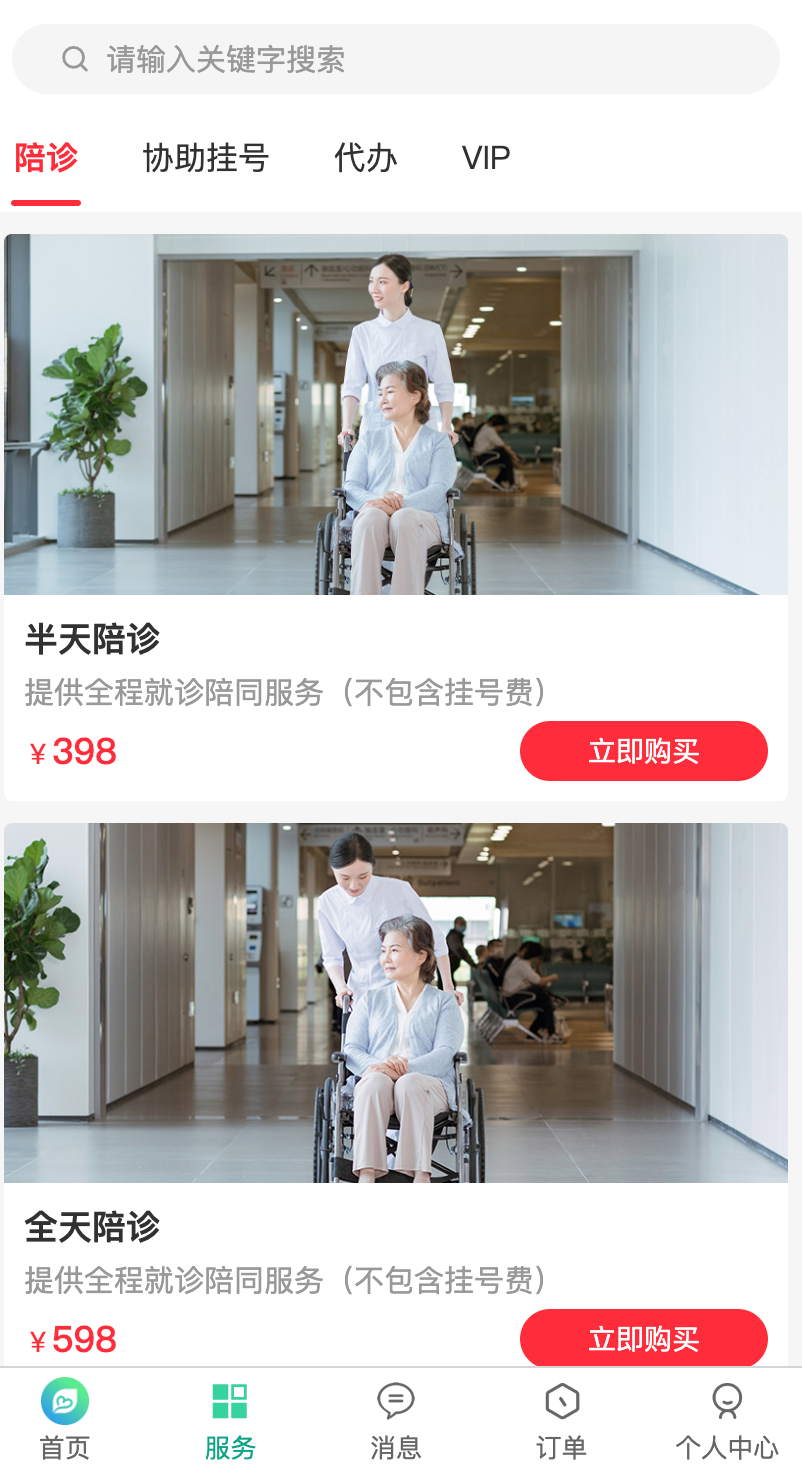Select the 陪诊 tab
This screenshot has width=802, height=1470.
coord(46,158)
